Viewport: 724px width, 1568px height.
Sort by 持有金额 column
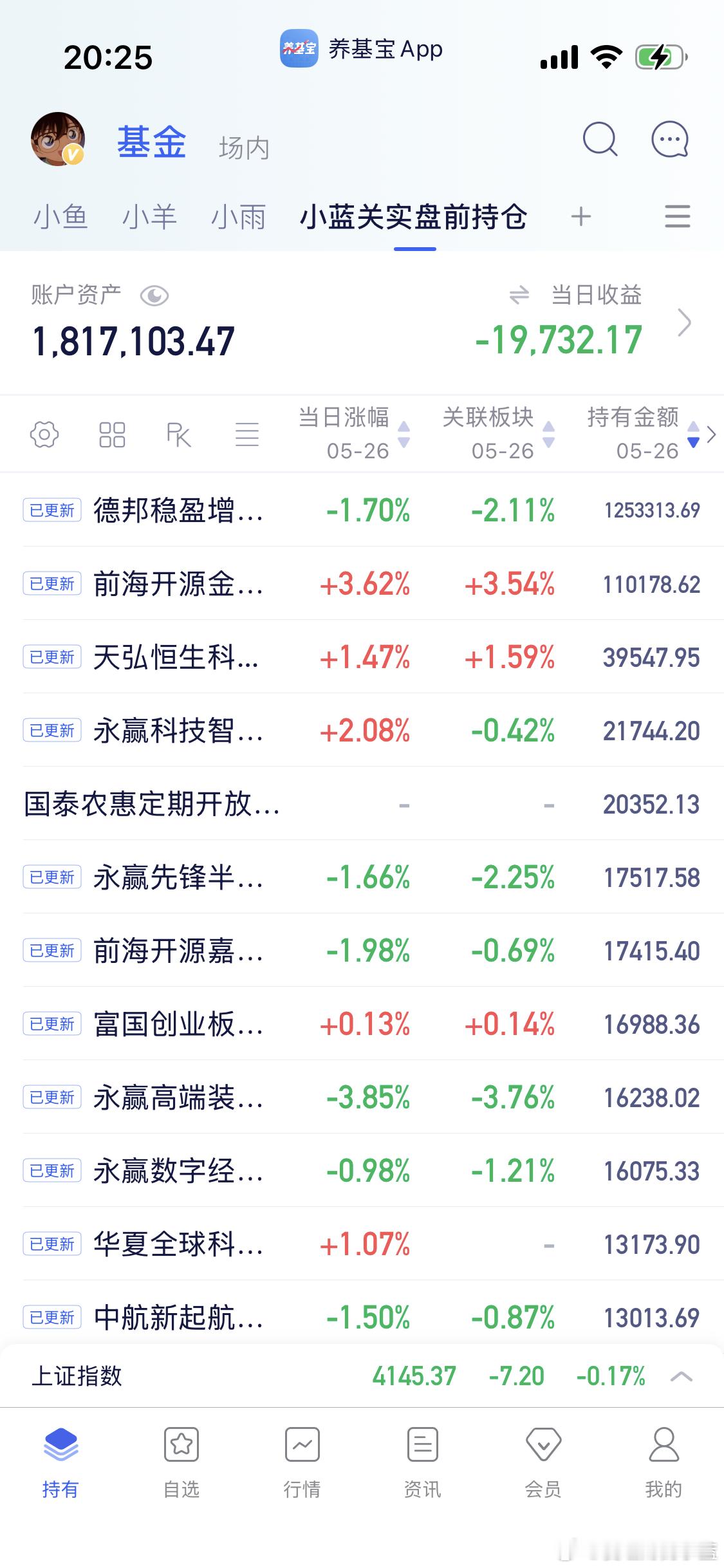click(x=643, y=434)
